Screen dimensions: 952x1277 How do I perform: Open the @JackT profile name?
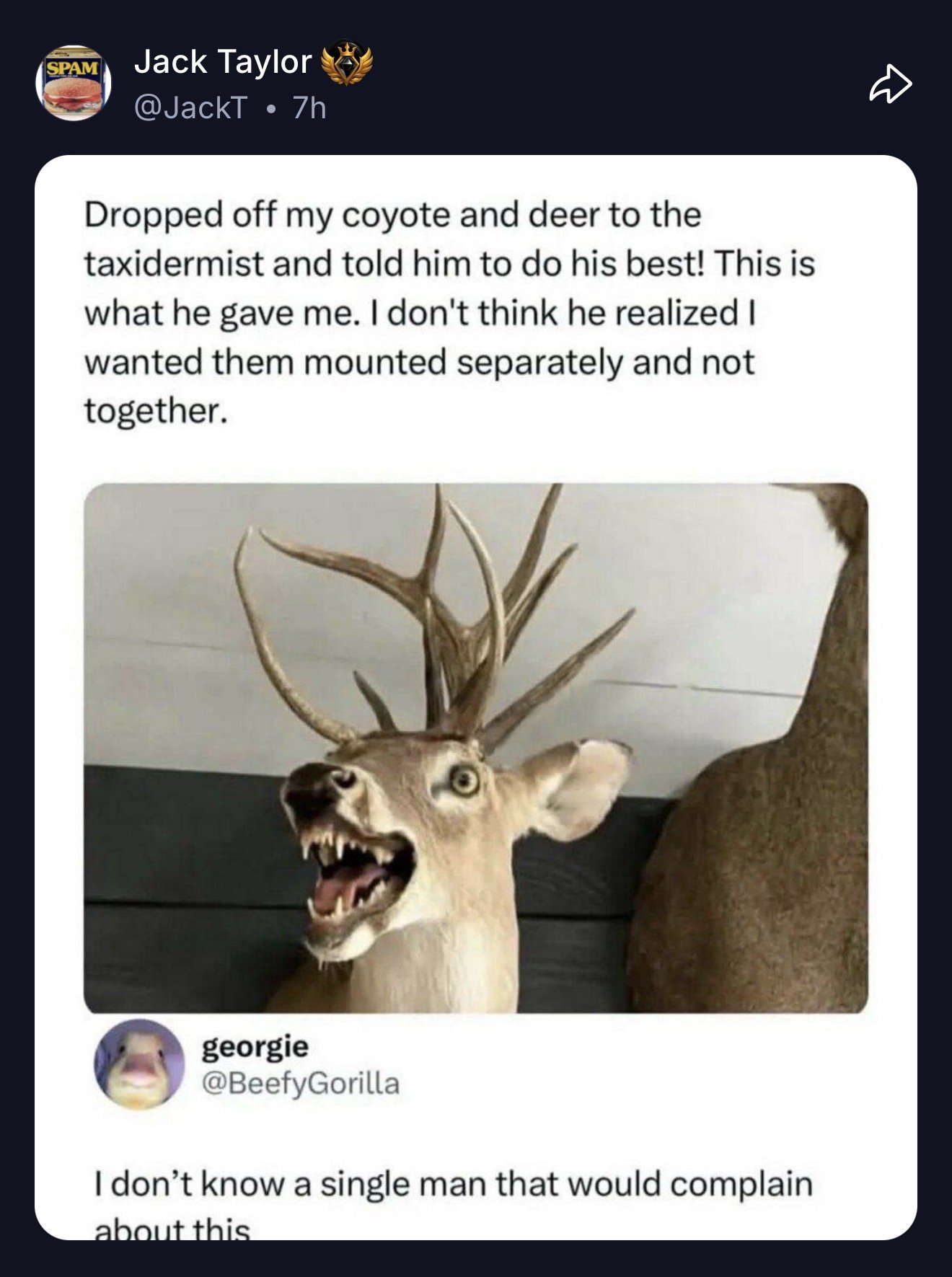click(x=191, y=108)
